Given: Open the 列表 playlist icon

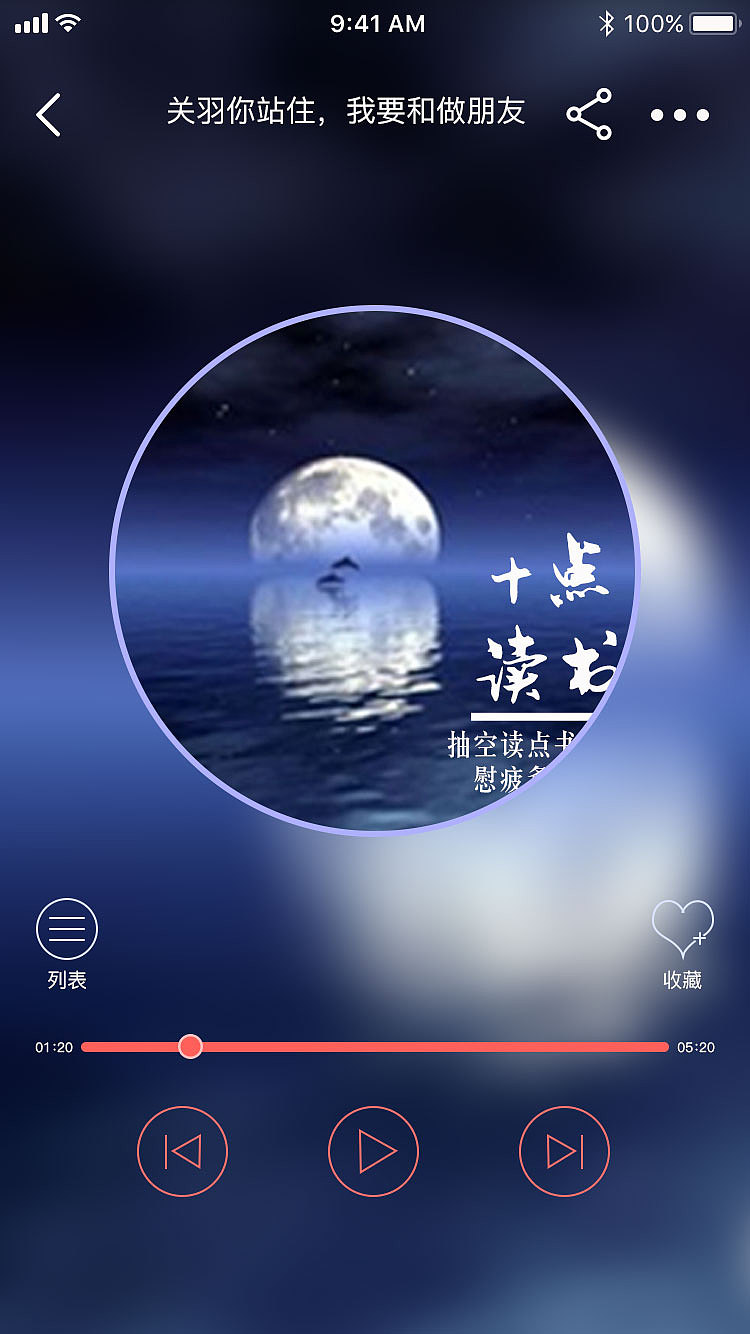Looking at the screenshot, I should tap(66, 929).
